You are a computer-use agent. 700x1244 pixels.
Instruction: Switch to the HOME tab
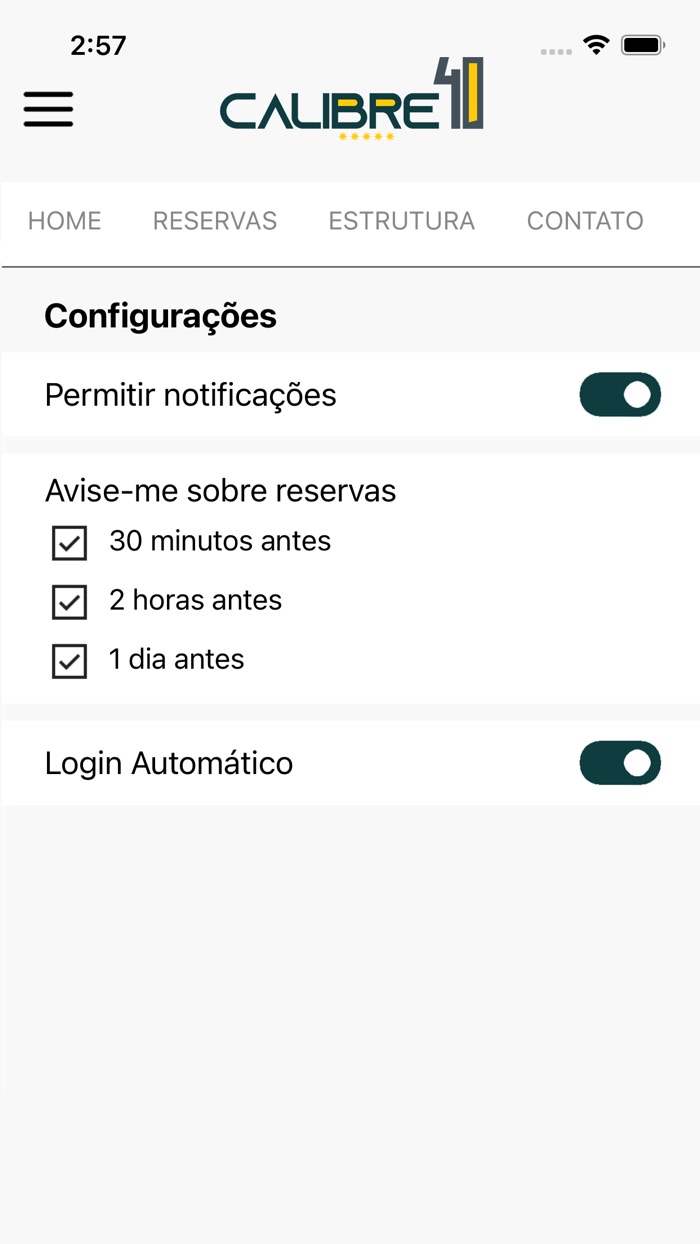[x=65, y=221]
